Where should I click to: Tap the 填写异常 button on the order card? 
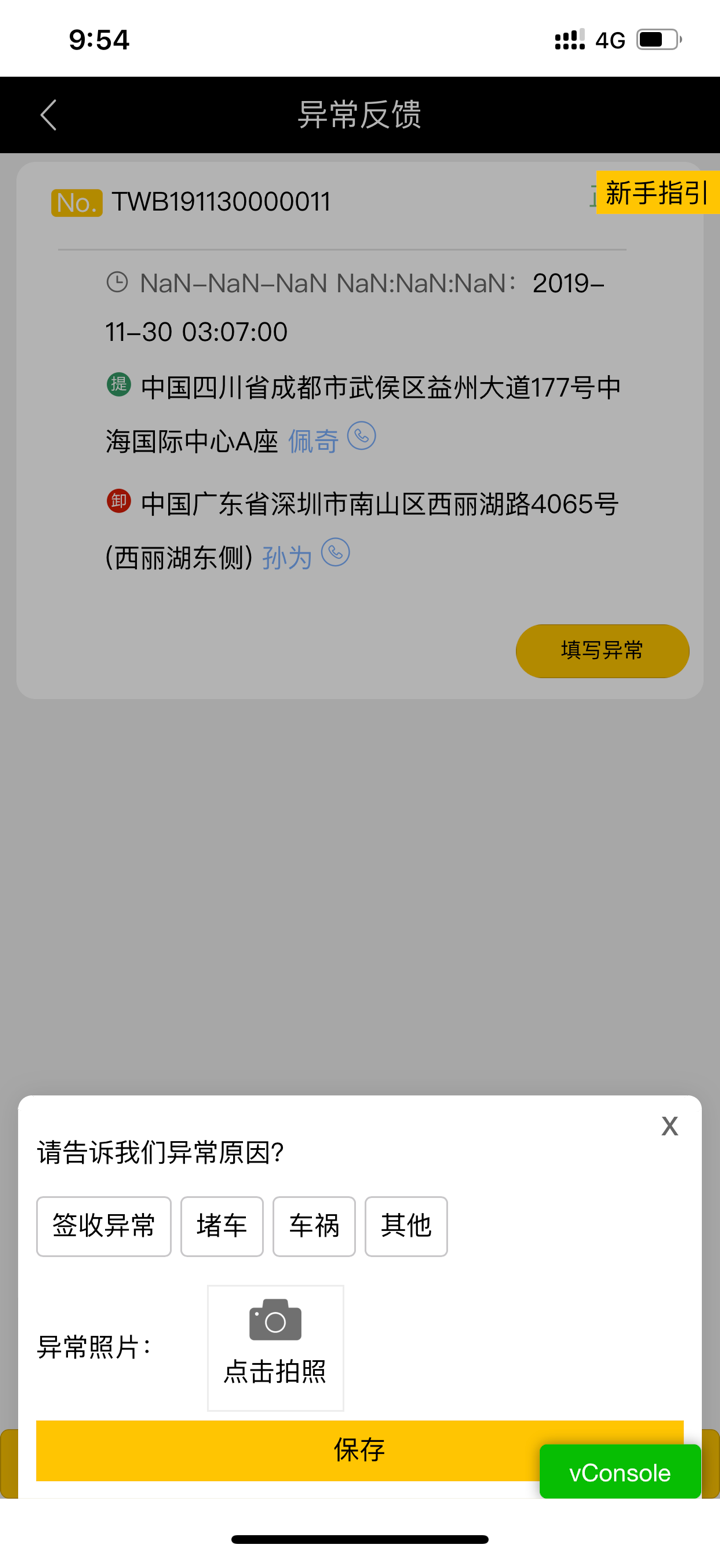[x=601, y=650]
